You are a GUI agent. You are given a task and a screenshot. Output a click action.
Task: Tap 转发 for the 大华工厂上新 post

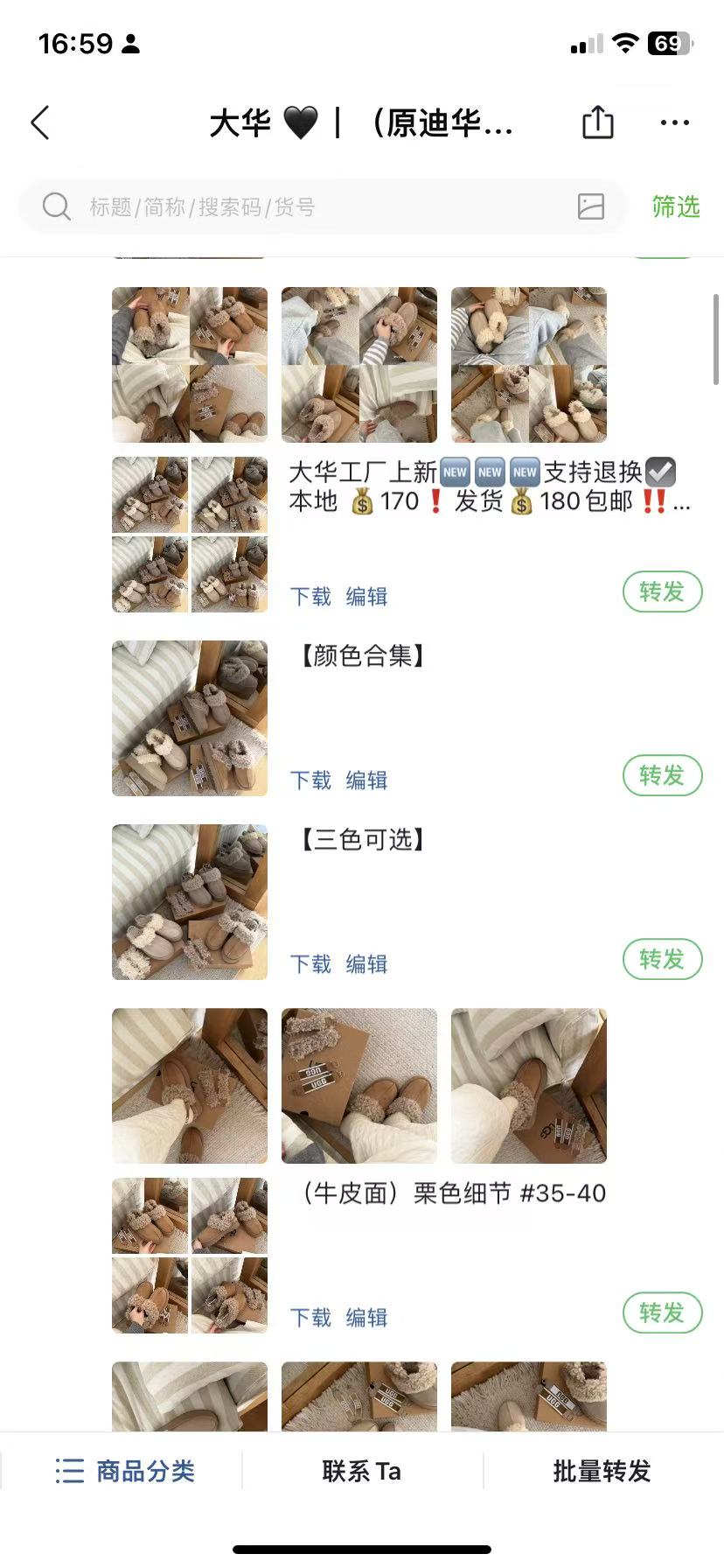tap(662, 592)
